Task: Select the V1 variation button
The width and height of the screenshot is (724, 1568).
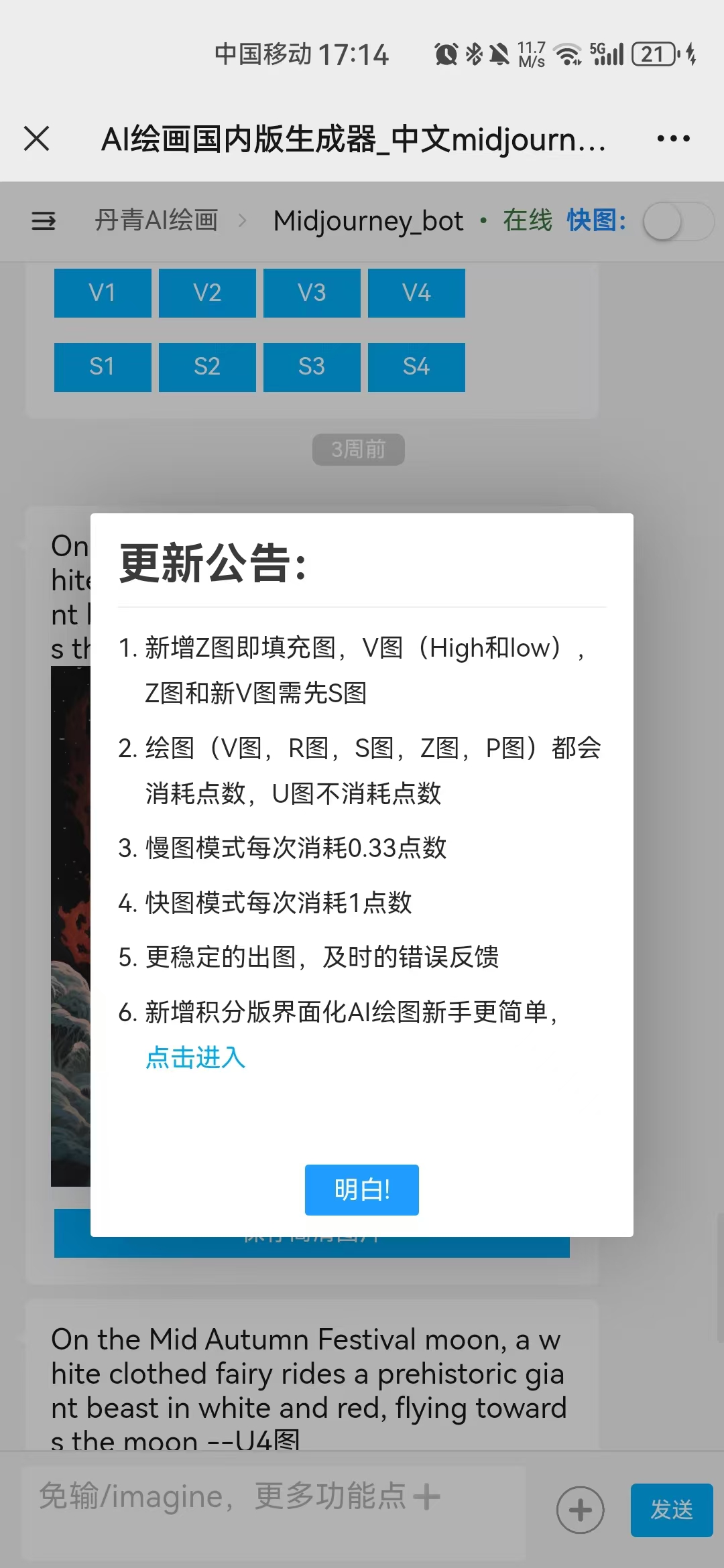Action: [103, 293]
